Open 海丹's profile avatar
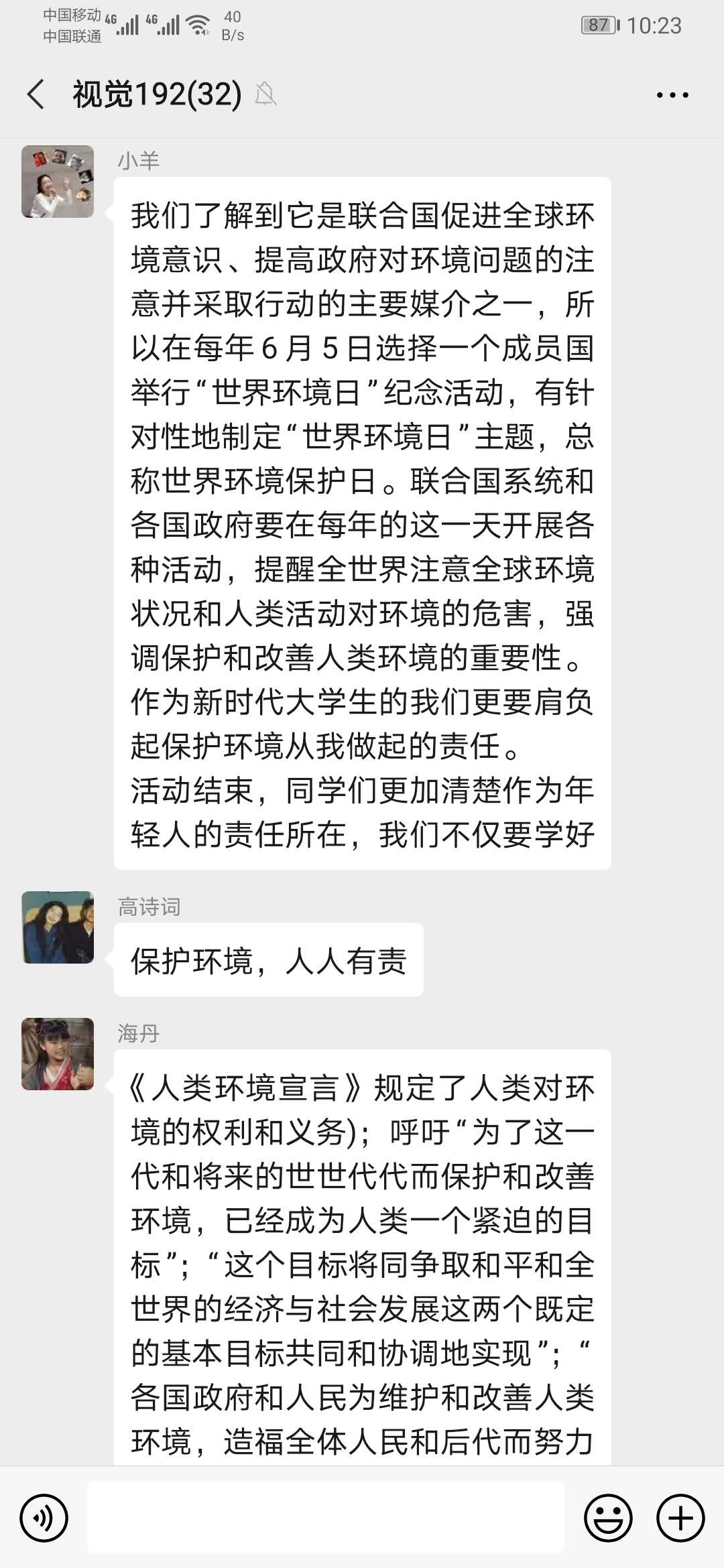Viewport: 724px width, 1568px height. coord(58,1054)
